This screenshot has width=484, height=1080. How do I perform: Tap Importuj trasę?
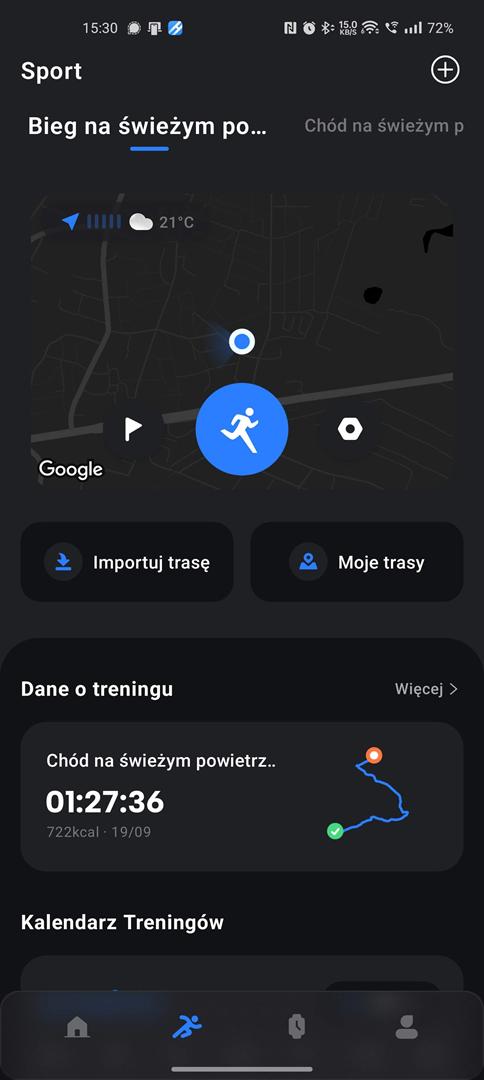point(127,562)
